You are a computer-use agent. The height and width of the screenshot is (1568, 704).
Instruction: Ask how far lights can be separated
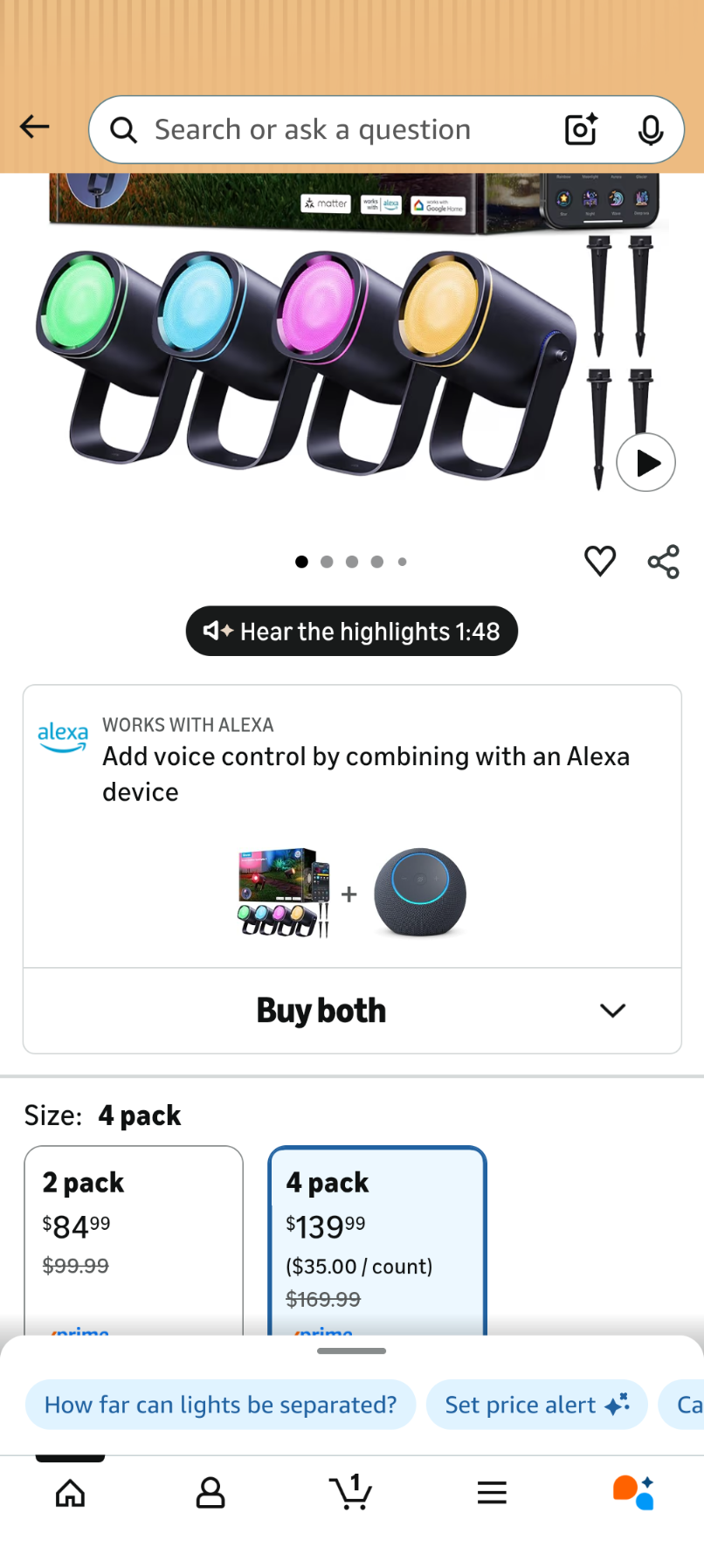(x=220, y=1405)
